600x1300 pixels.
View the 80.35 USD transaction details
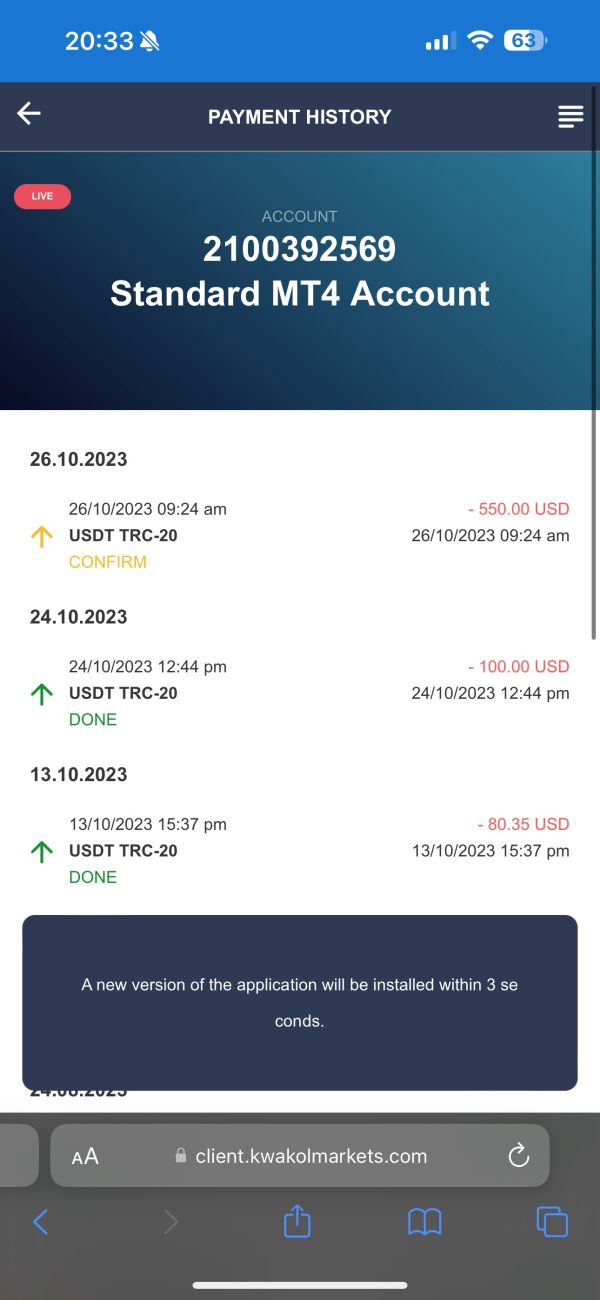(x=299, y=851)
